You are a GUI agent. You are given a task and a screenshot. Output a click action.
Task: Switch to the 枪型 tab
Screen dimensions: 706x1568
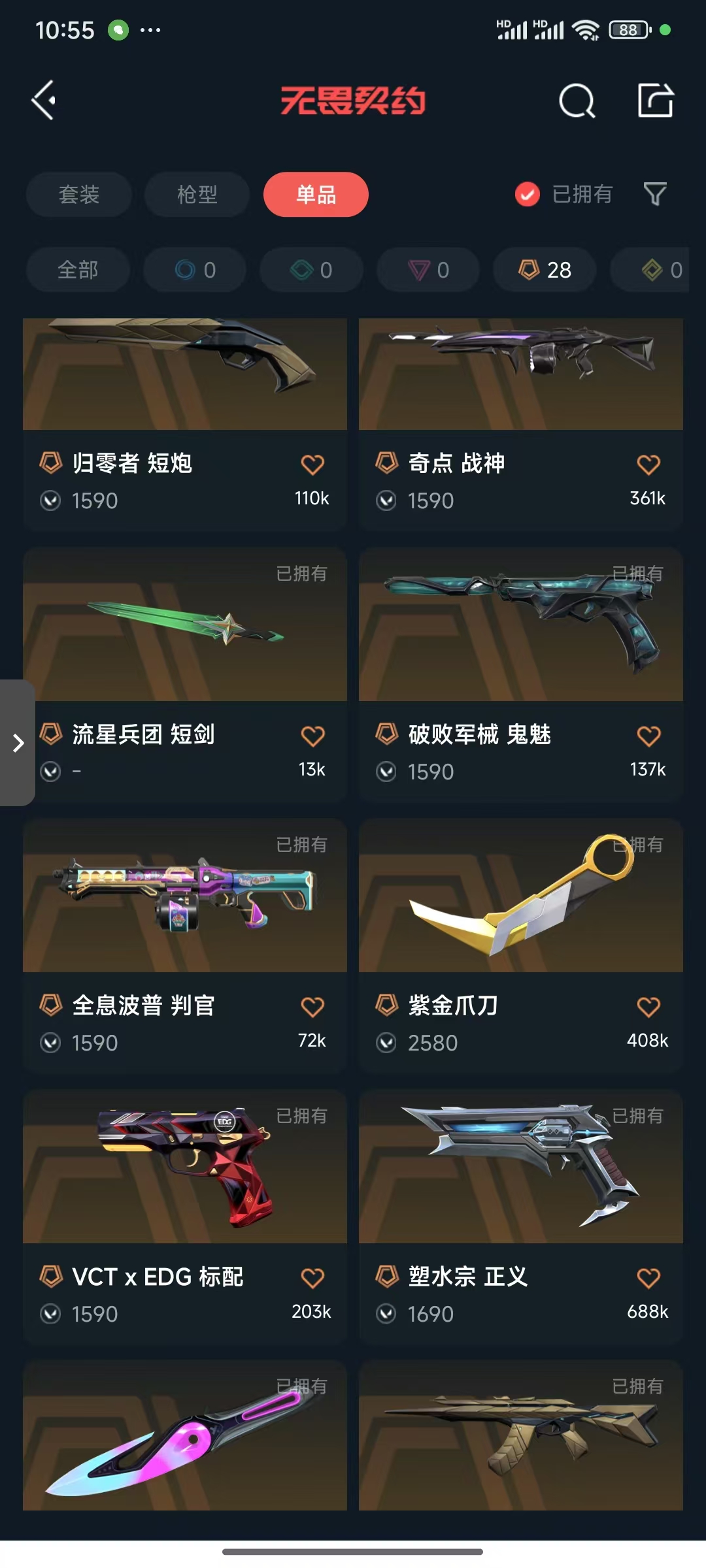pyautogui.click(x=197, y=194)
